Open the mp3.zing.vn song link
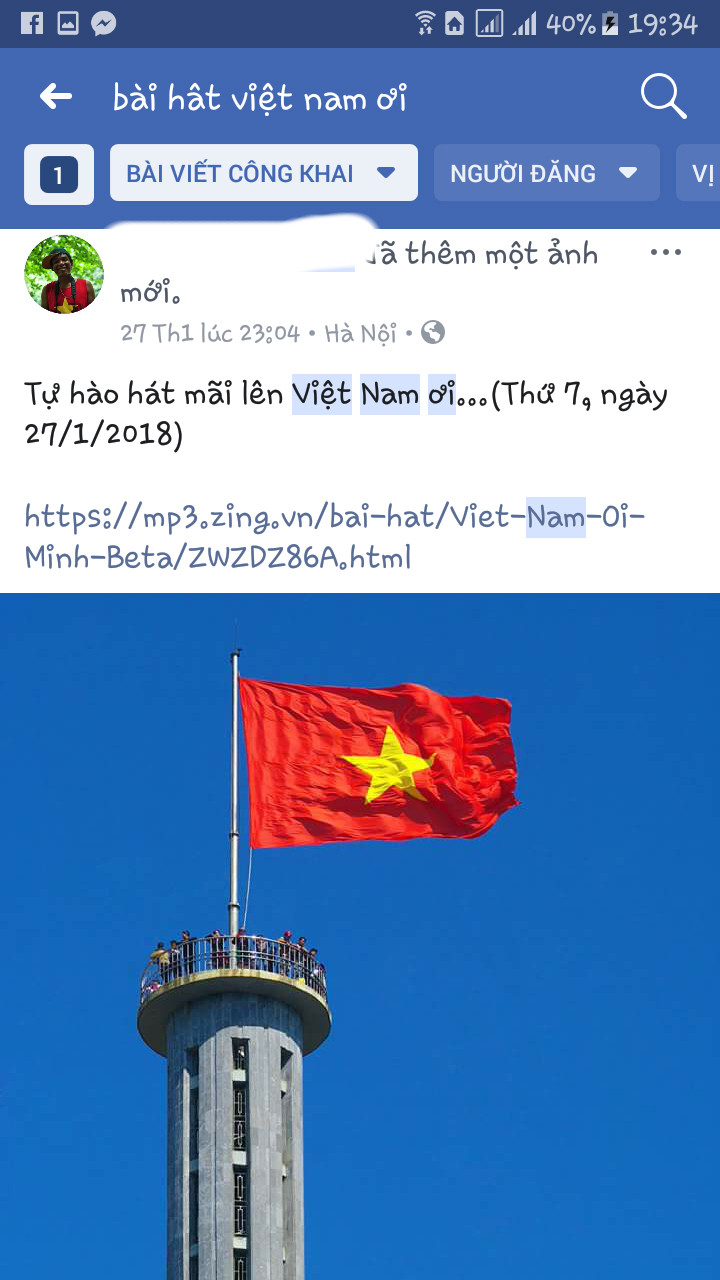Image resolution: width=720 pixels, height=1280 pixels. [334, 536]
